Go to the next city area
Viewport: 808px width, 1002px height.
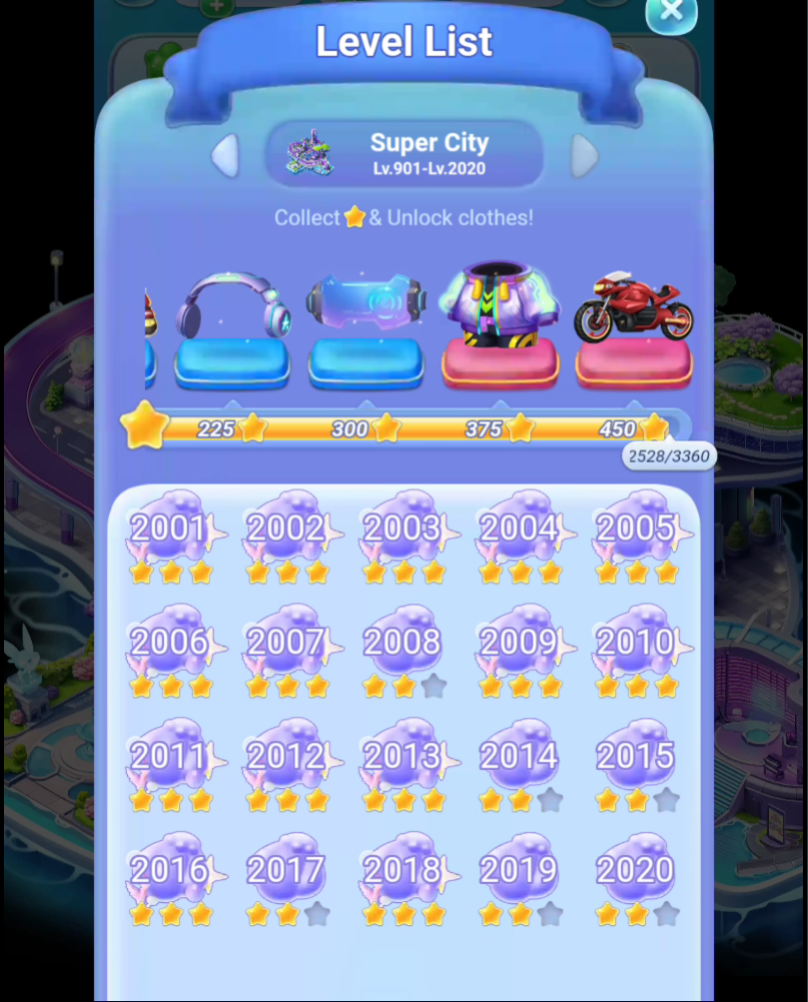point(584,156)
